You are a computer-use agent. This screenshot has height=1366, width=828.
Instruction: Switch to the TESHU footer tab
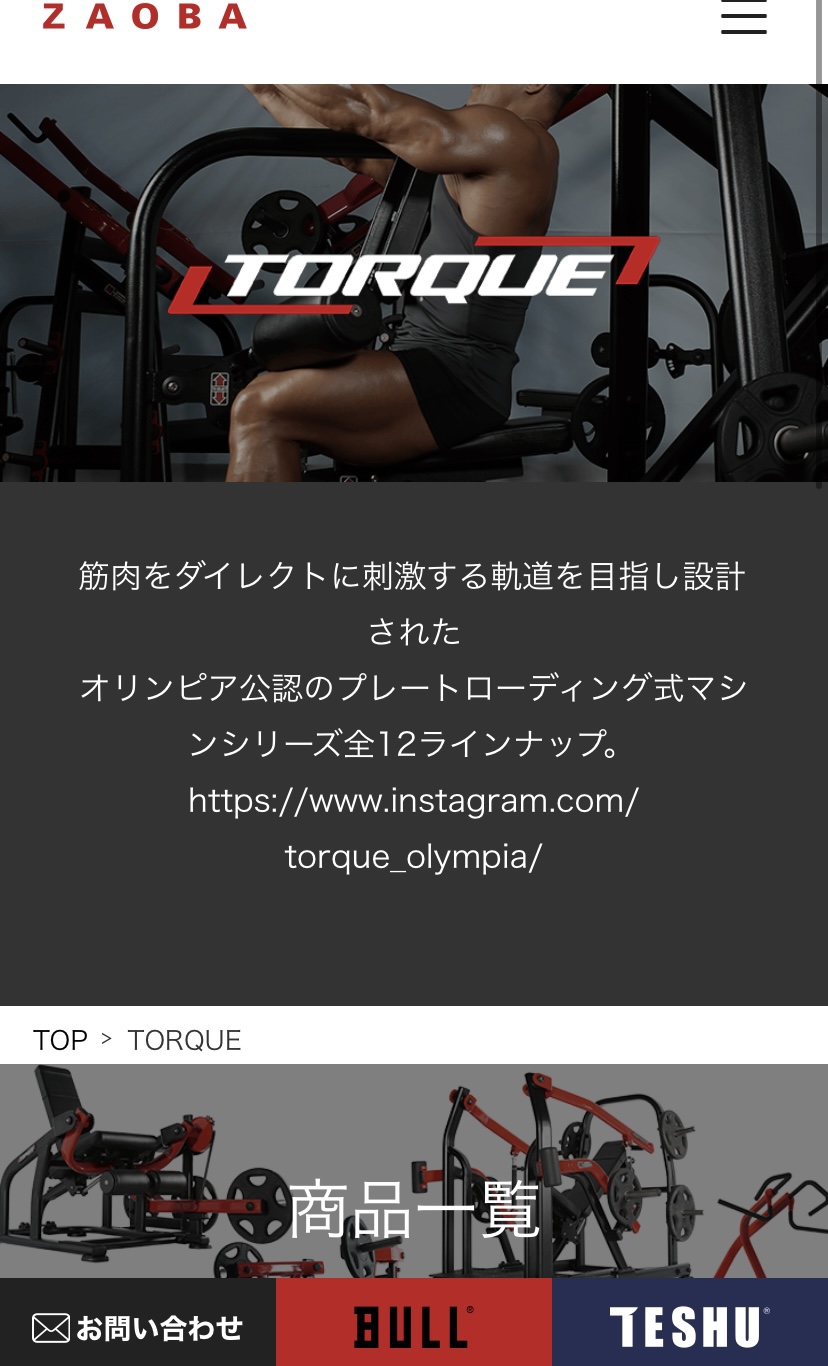click(x=690, y=1321)
